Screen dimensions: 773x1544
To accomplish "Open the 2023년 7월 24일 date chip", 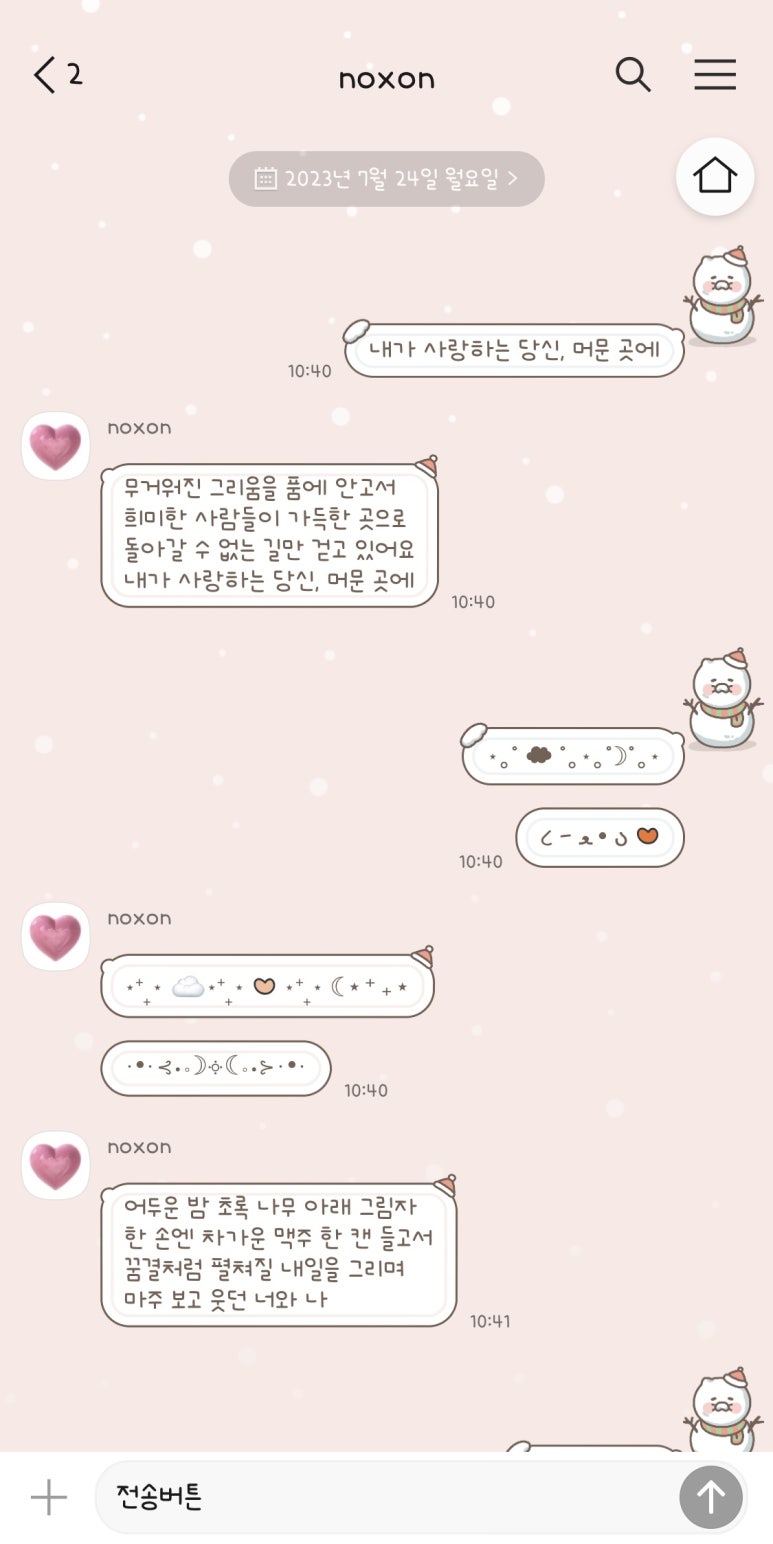I will coord(386,179).
